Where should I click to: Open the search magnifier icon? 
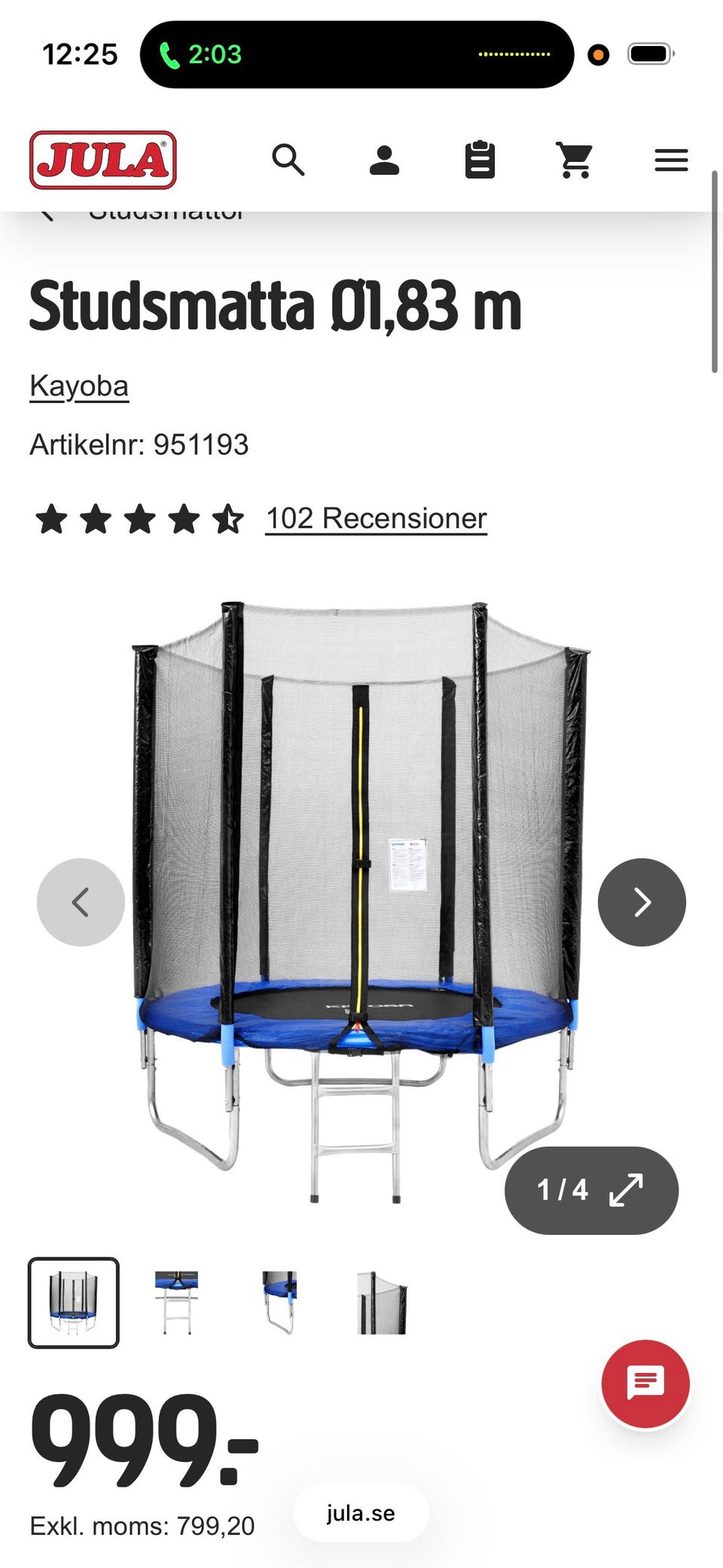click(288, 160)
